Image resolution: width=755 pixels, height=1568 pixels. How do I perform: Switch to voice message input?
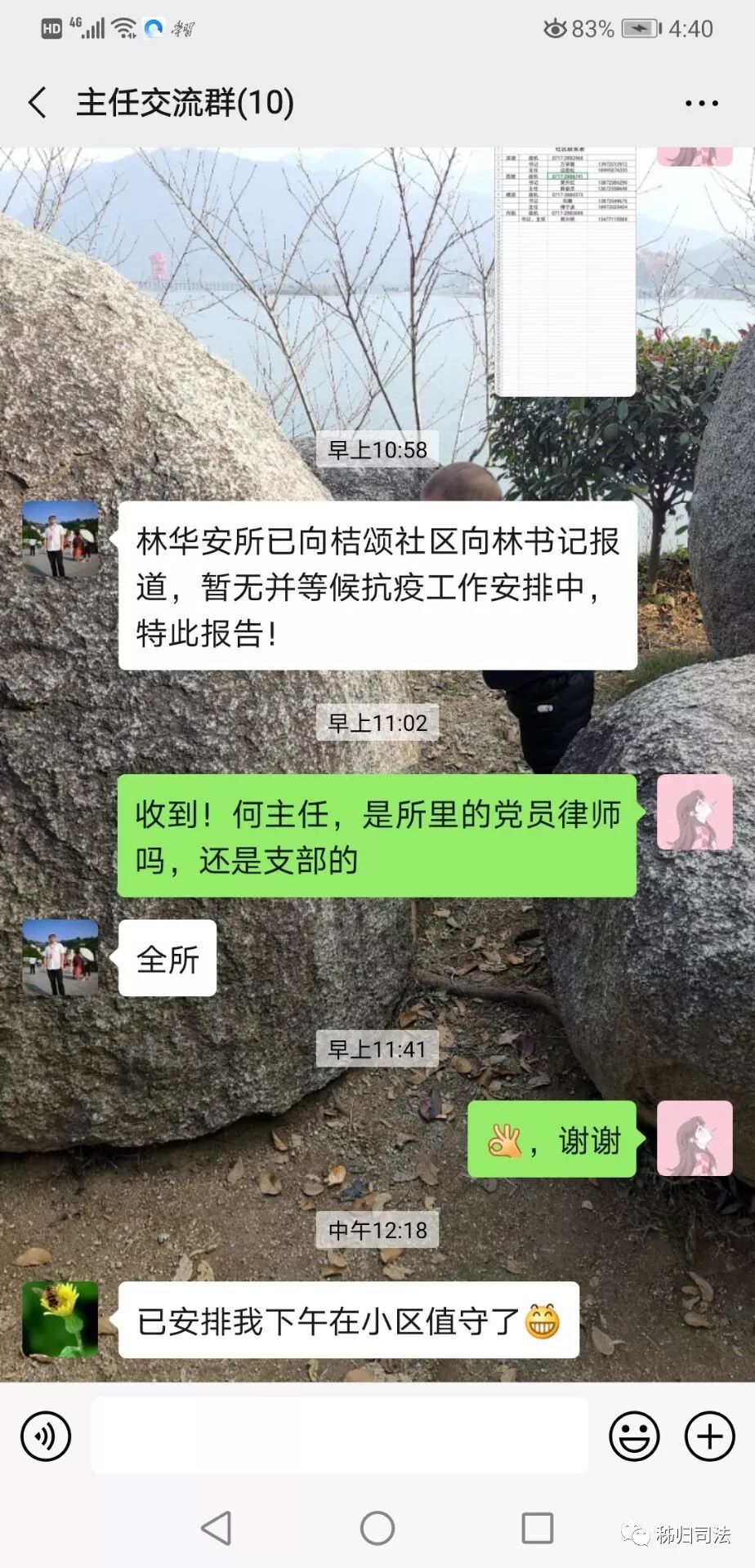pos(46,1436)
